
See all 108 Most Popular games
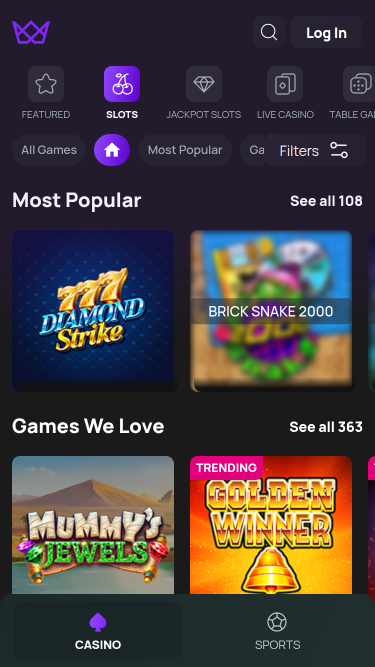point(326,201)
